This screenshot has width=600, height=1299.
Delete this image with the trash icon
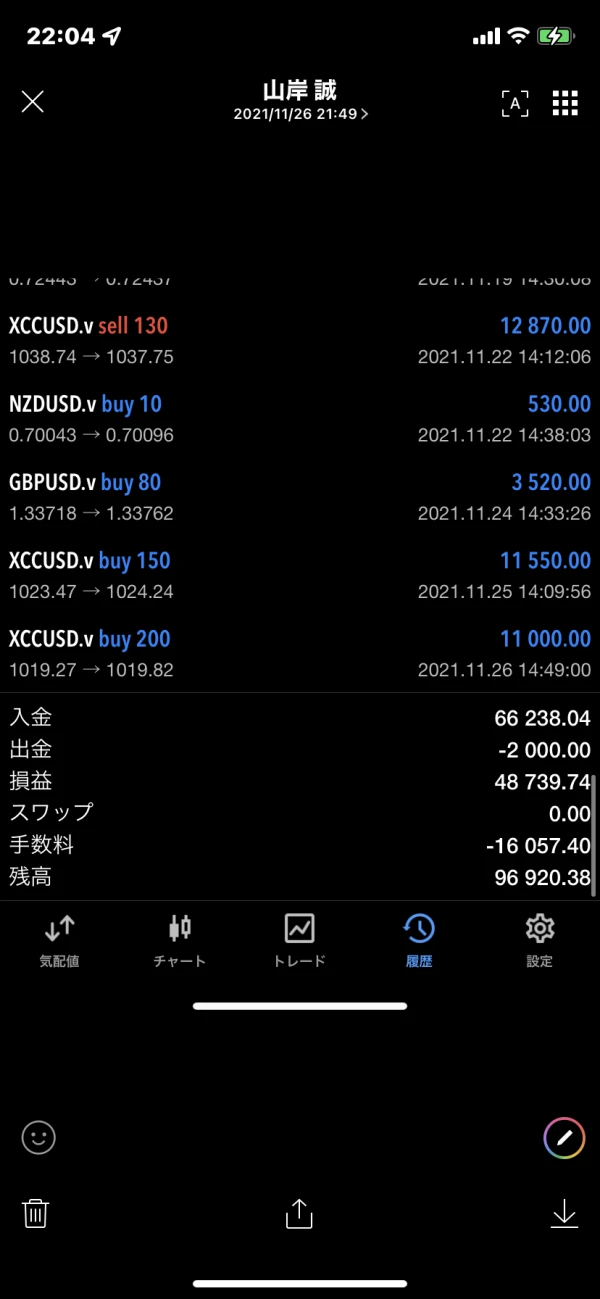point(36,1213)
